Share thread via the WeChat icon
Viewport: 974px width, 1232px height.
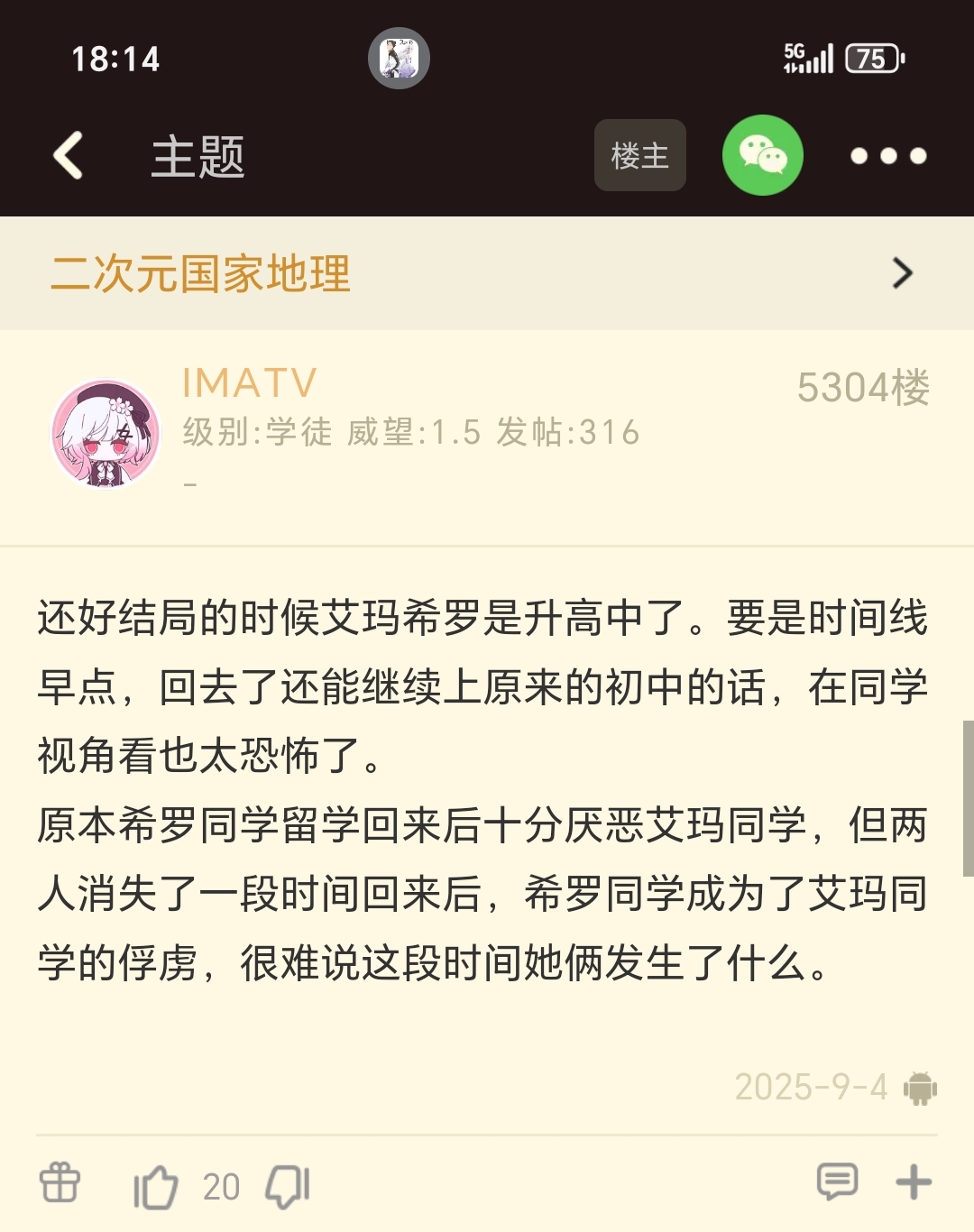(762, 156)
